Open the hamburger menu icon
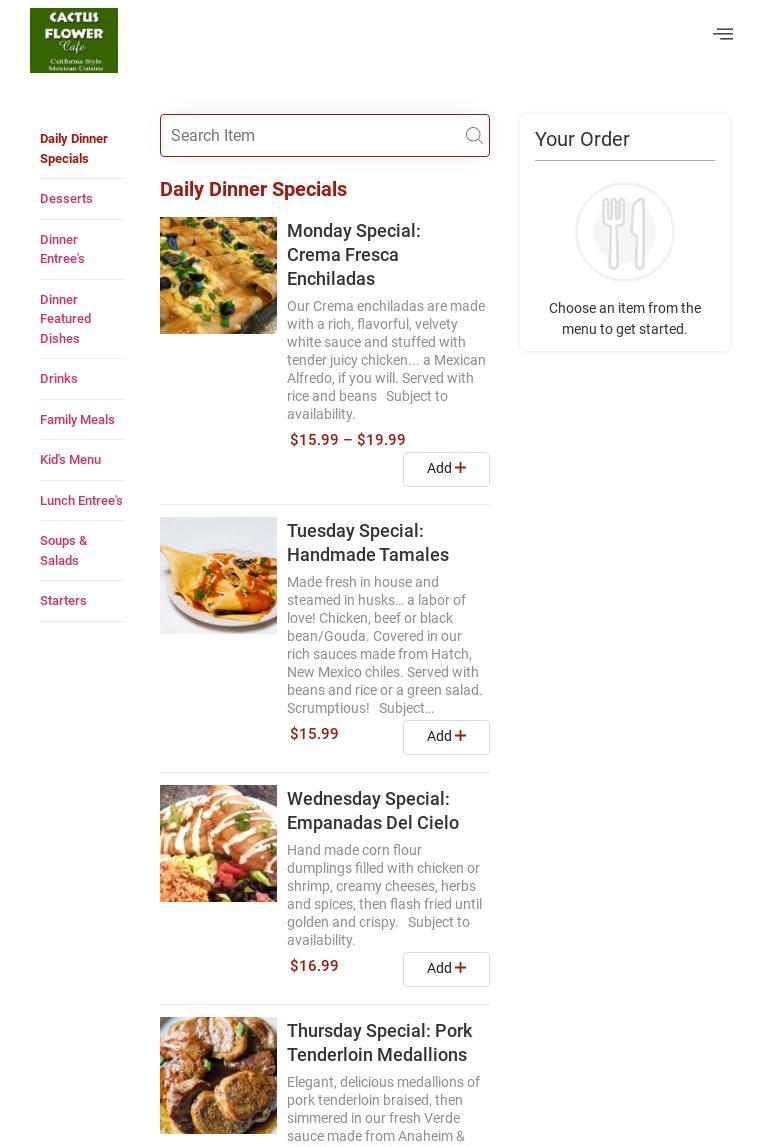770x1147 pixels. (x=722, y=34)
